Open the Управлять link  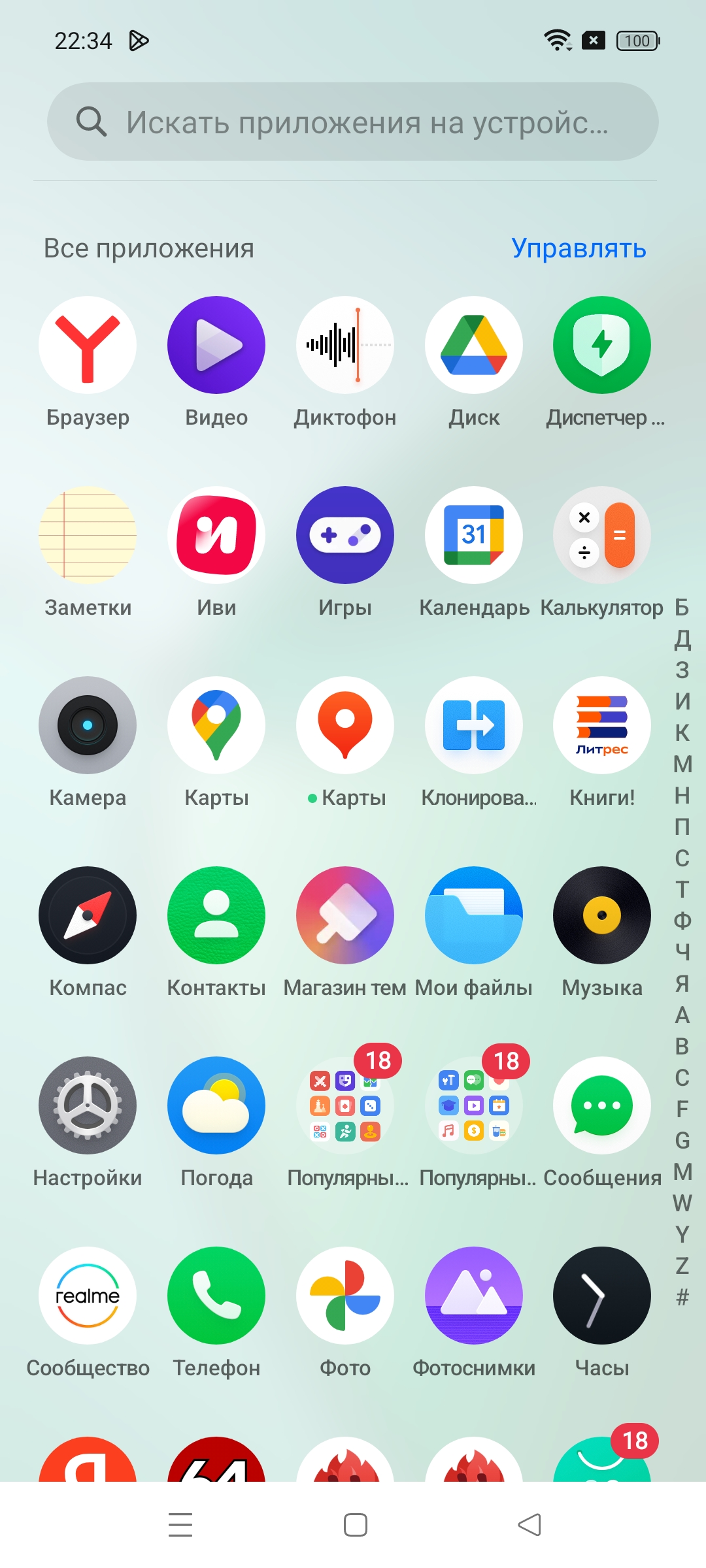[x=579, y=248]
